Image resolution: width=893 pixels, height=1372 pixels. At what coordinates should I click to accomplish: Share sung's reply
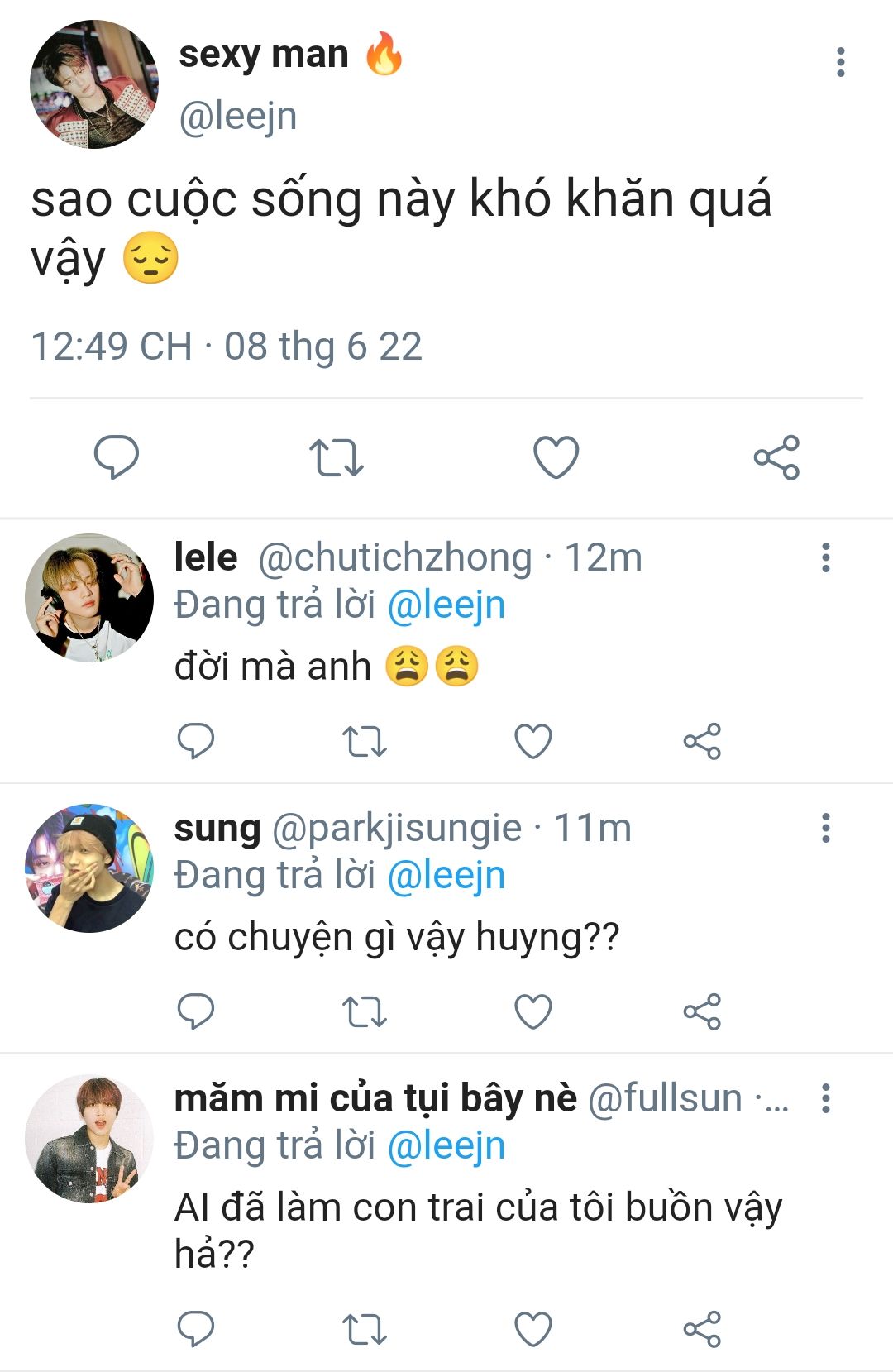702,1011
